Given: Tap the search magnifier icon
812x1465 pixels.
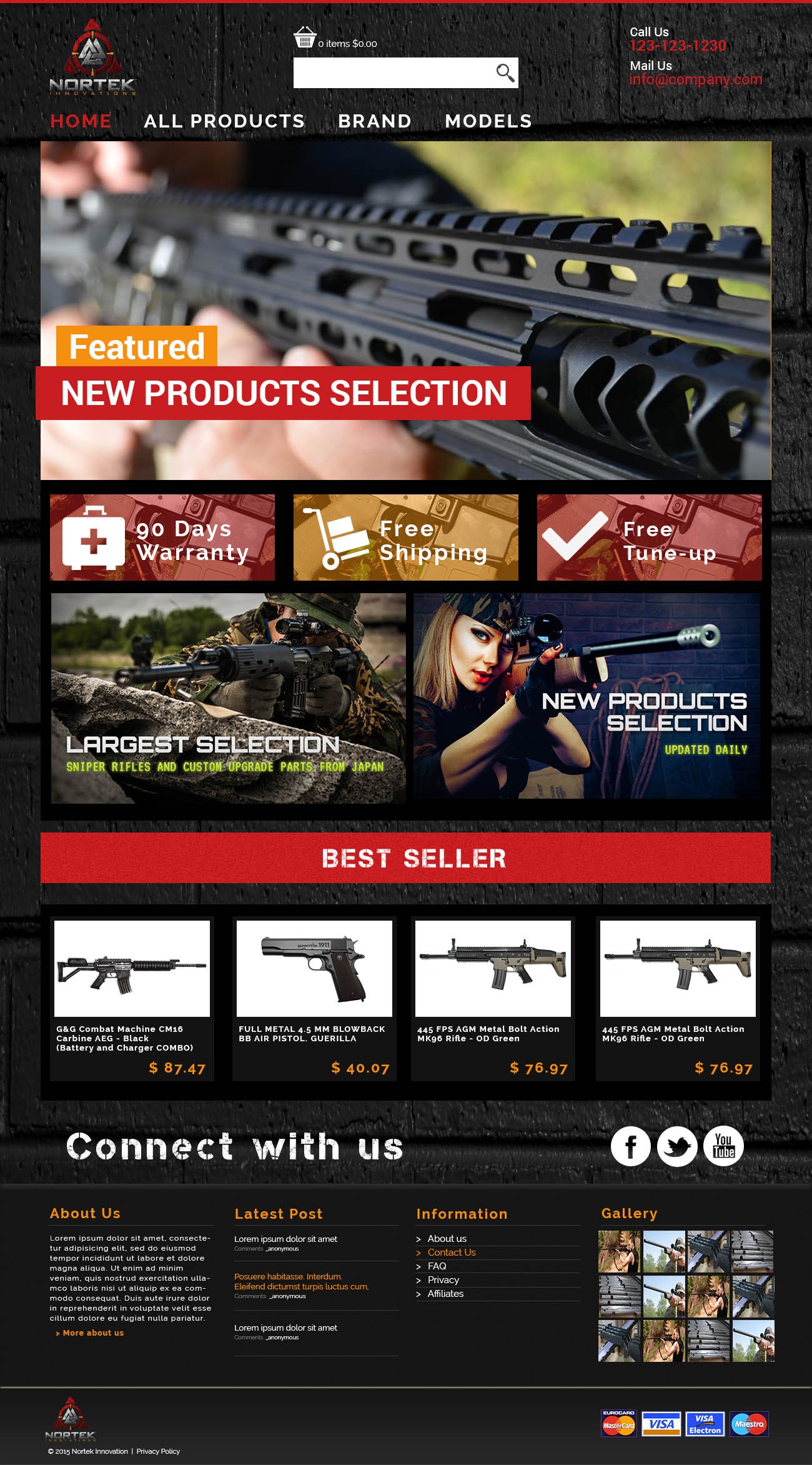Looking at the screenshot, I should click(505, 73).
